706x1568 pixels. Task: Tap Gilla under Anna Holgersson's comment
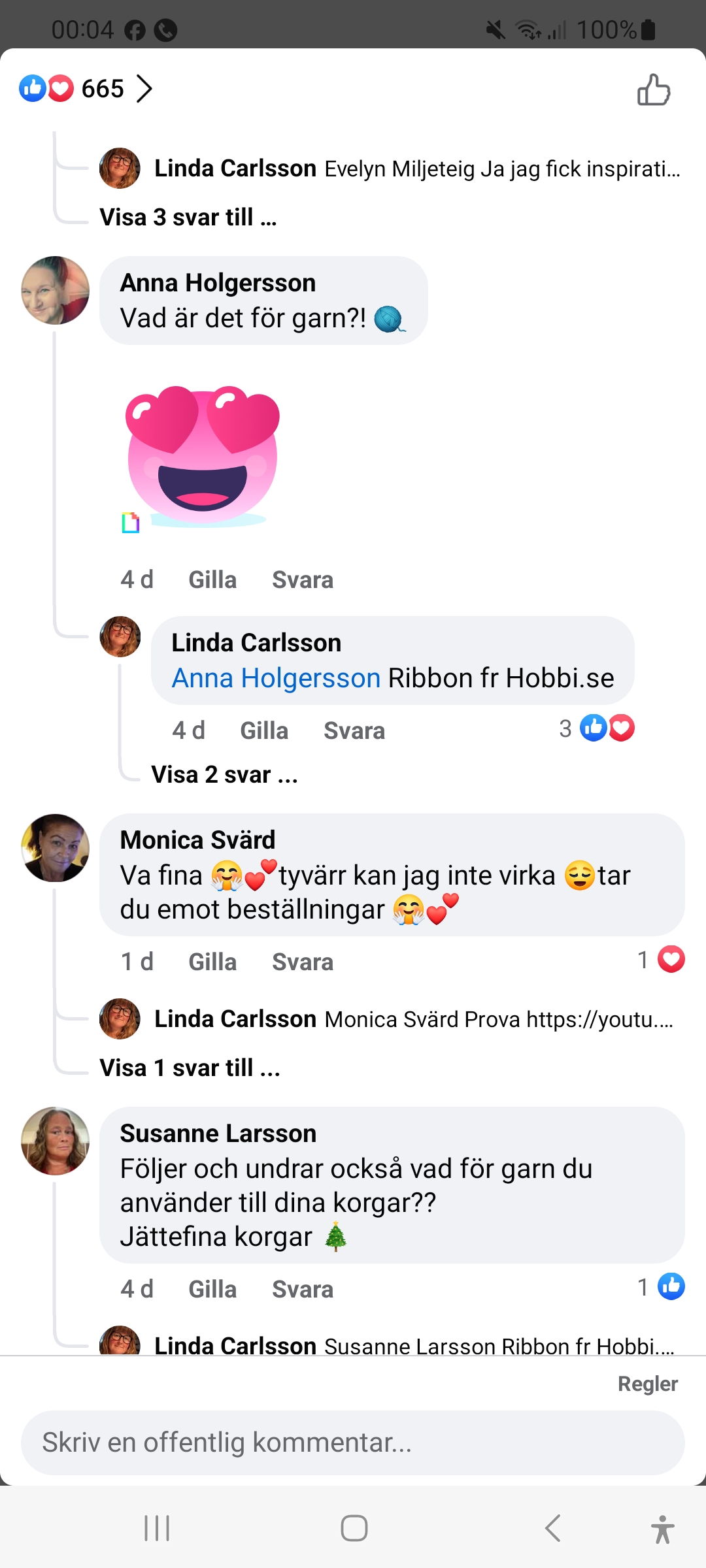pos(212,580)
